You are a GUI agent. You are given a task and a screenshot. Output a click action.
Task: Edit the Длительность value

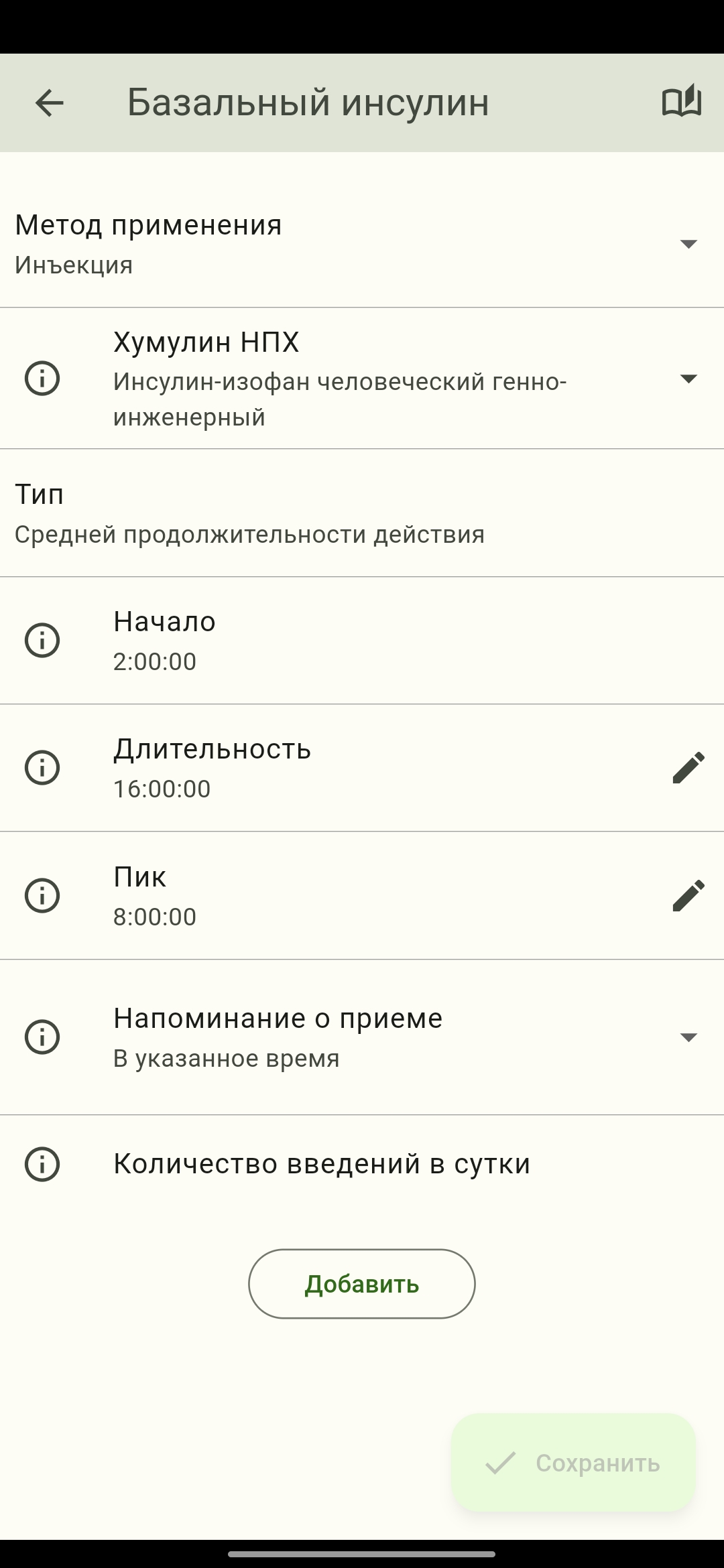[688, 767]
